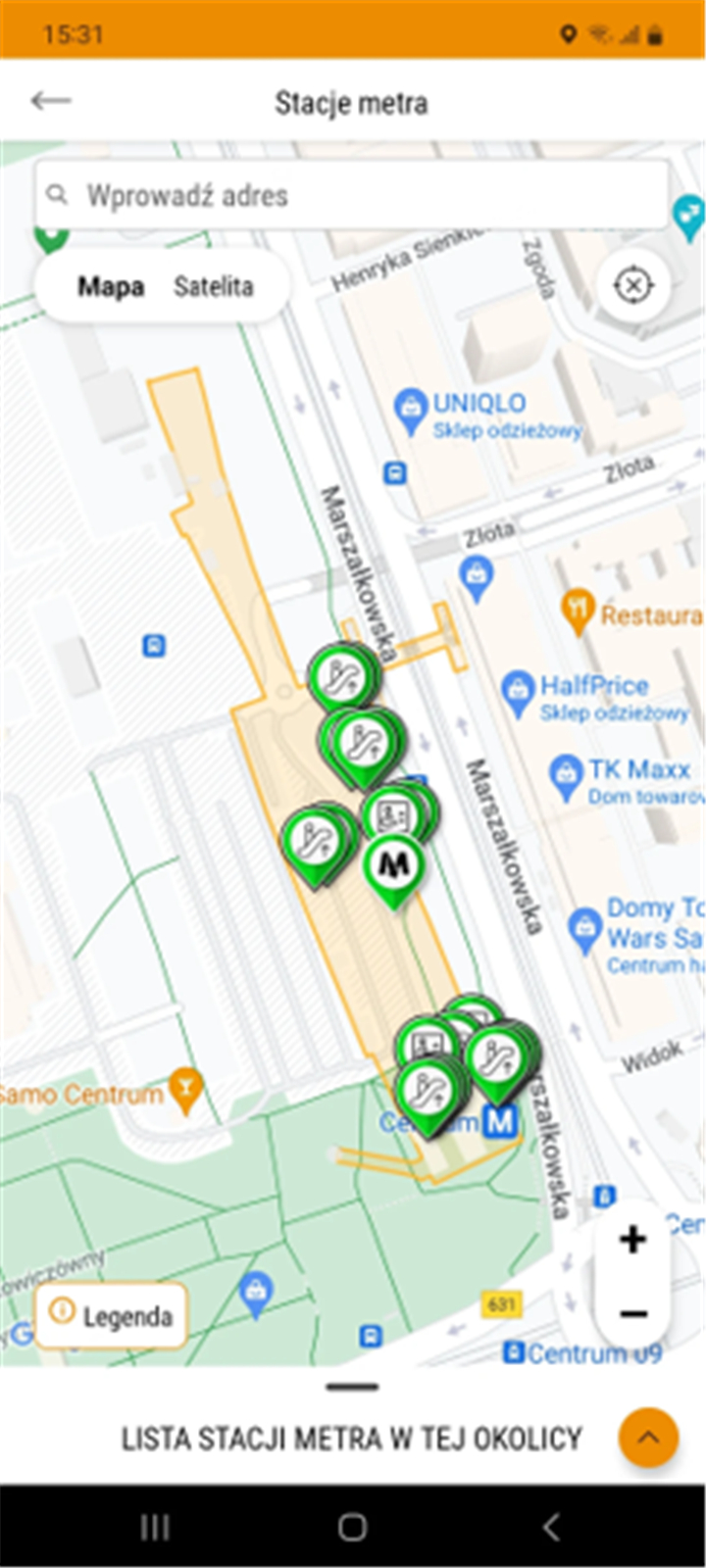Tap the Wprowadź adres search field
Viewport: 706px width, 1568px height.
click(x=352, y=195)
